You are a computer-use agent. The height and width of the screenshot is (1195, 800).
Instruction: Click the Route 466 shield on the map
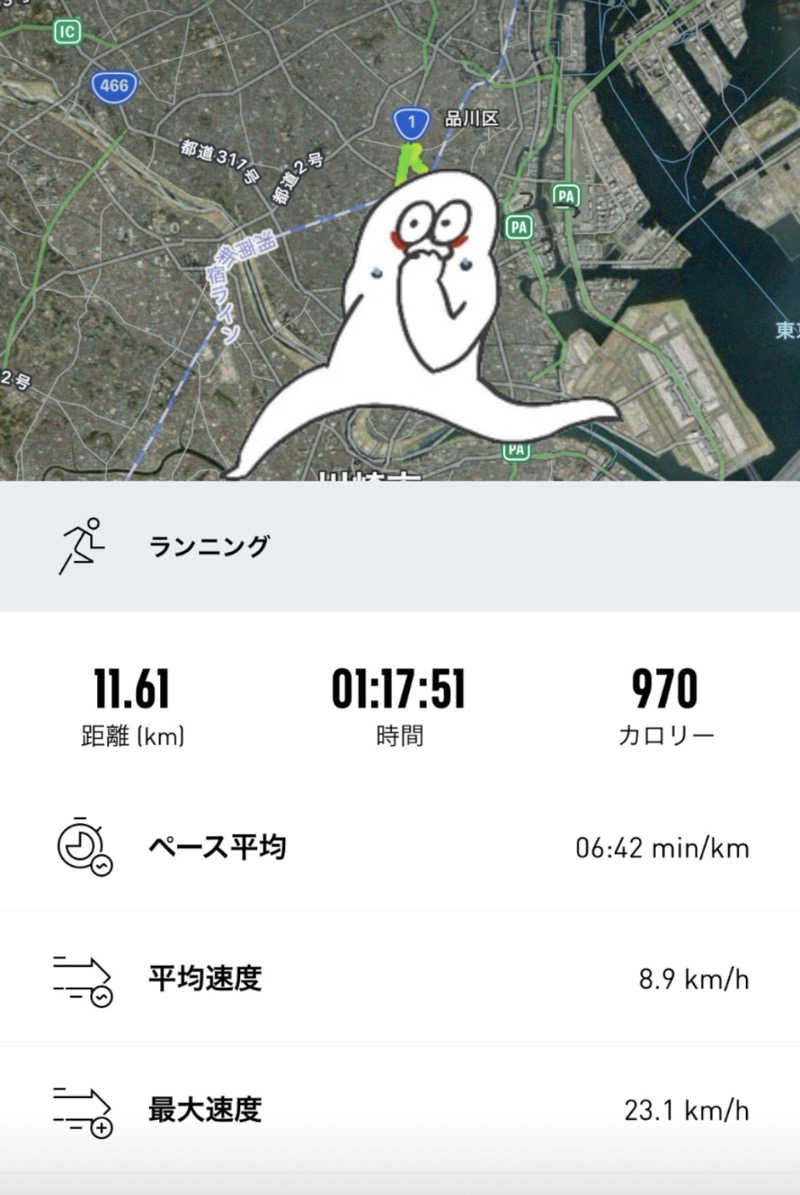click(x=113, y=86)
